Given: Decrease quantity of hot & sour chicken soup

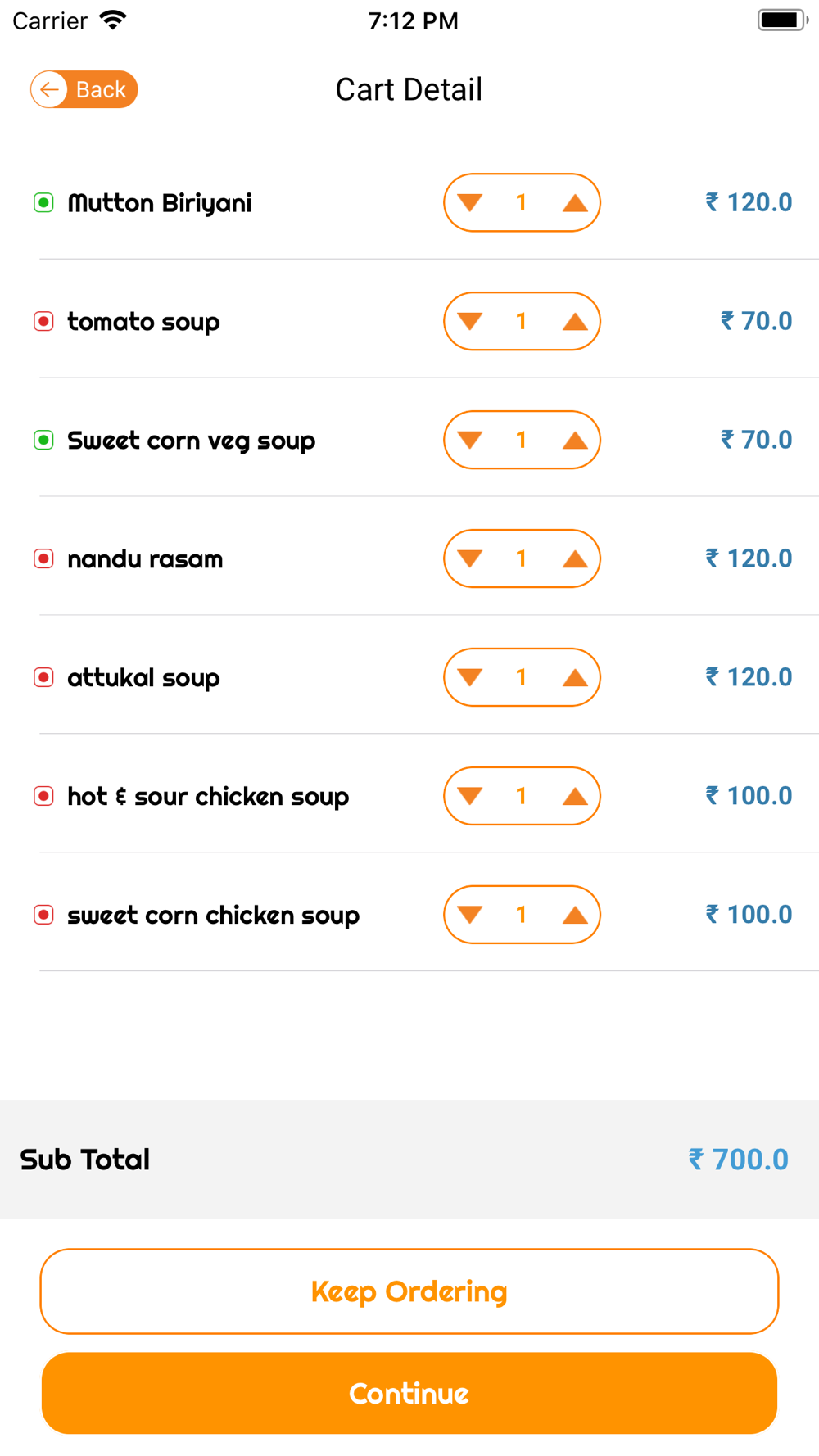Looking at the screenshot, I should pyautogui.click(x=470, y=797).
